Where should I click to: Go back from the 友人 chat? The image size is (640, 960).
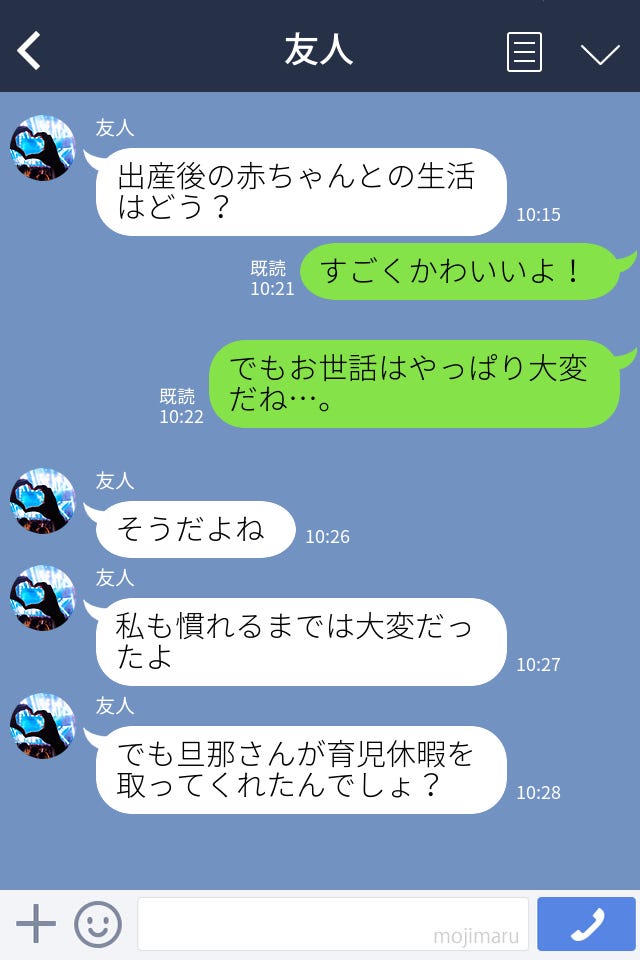(x=30, y=51)
